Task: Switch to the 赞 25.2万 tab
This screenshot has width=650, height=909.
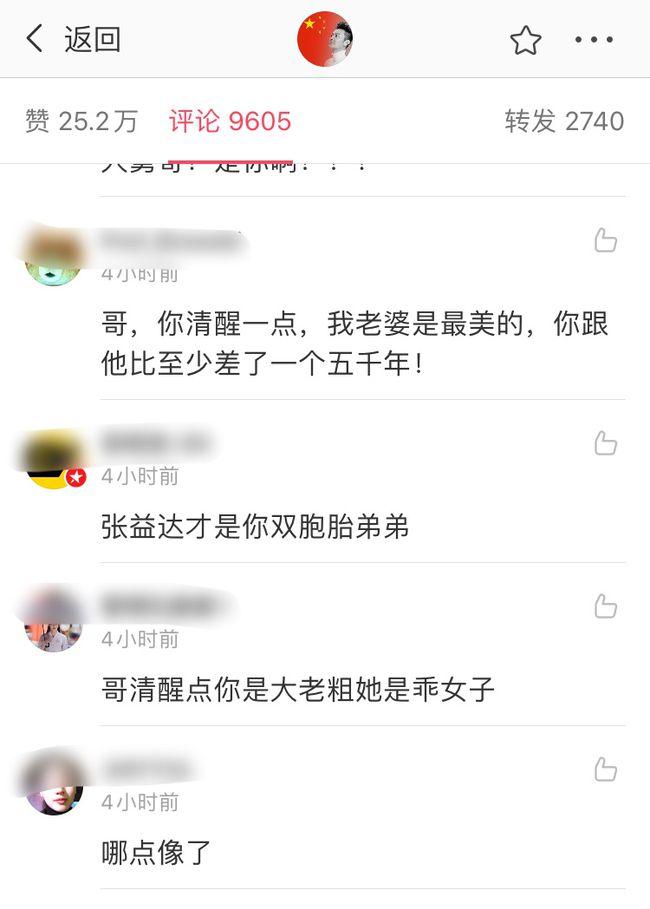Action: pyautogui.click(x=81, y=122)
